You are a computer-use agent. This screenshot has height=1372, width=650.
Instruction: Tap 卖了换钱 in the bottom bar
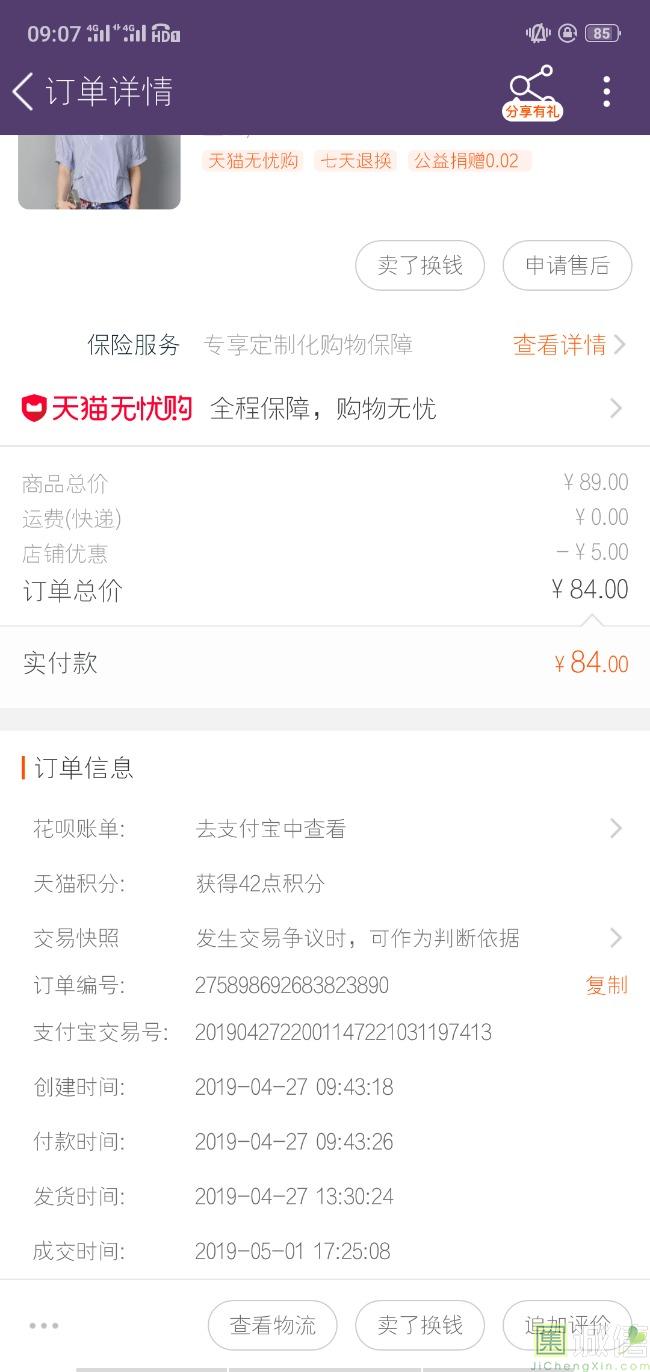click(x=420, y=1326)
